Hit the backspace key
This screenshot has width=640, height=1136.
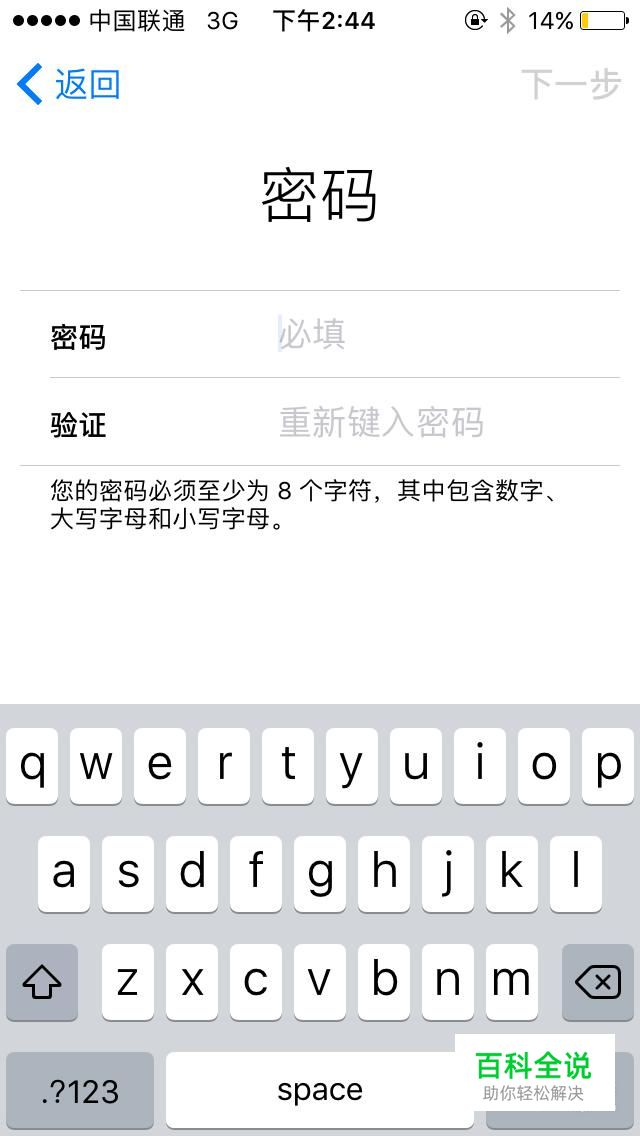[x=598, y=982]
